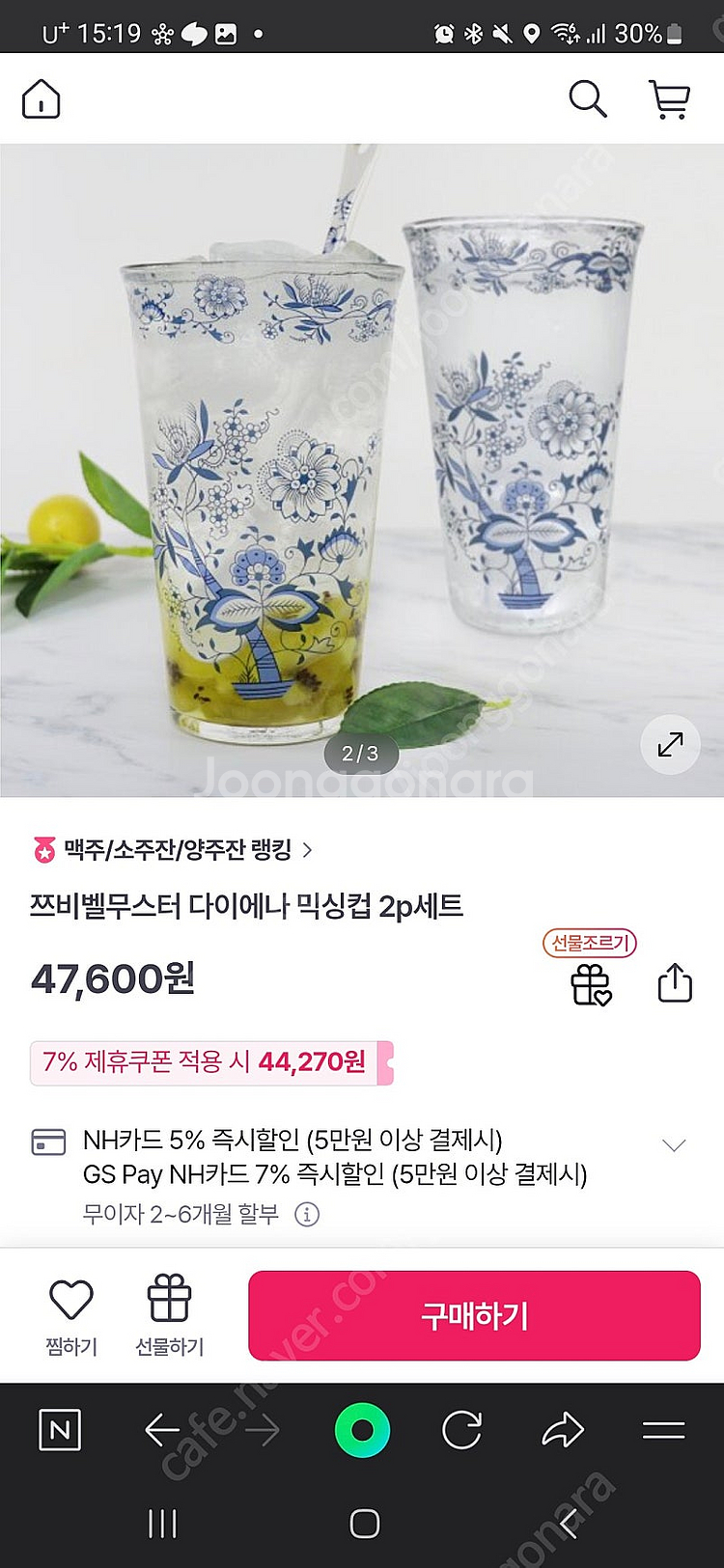Add product to wishlist with 찜하기

point(71,1314)
